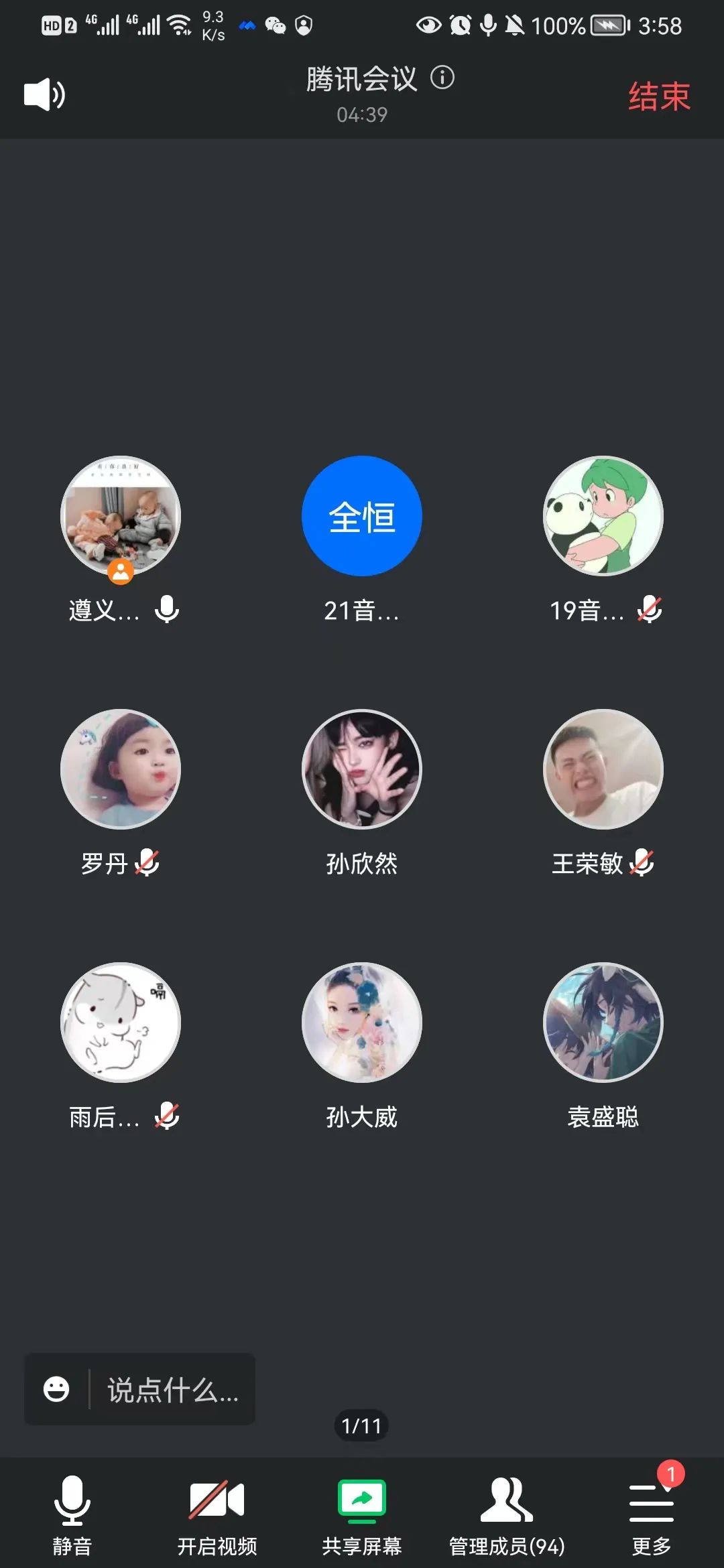The height and width of the screenshot is (1568, 724).
Task: Select the participant tile labeled 19音
Action: 603,516
